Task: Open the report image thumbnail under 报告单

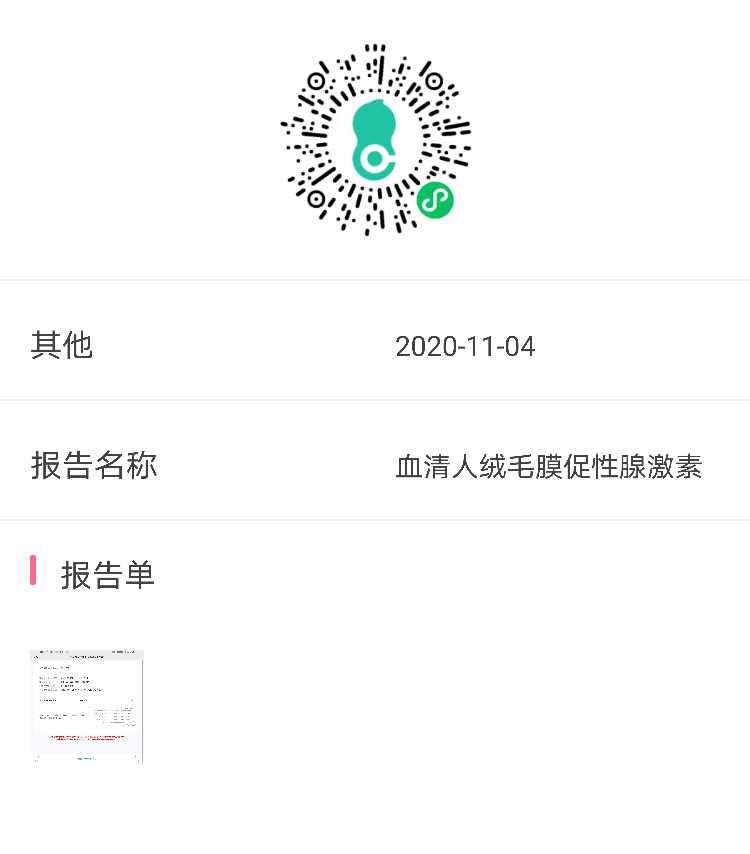Action: (x=86, y=706)
